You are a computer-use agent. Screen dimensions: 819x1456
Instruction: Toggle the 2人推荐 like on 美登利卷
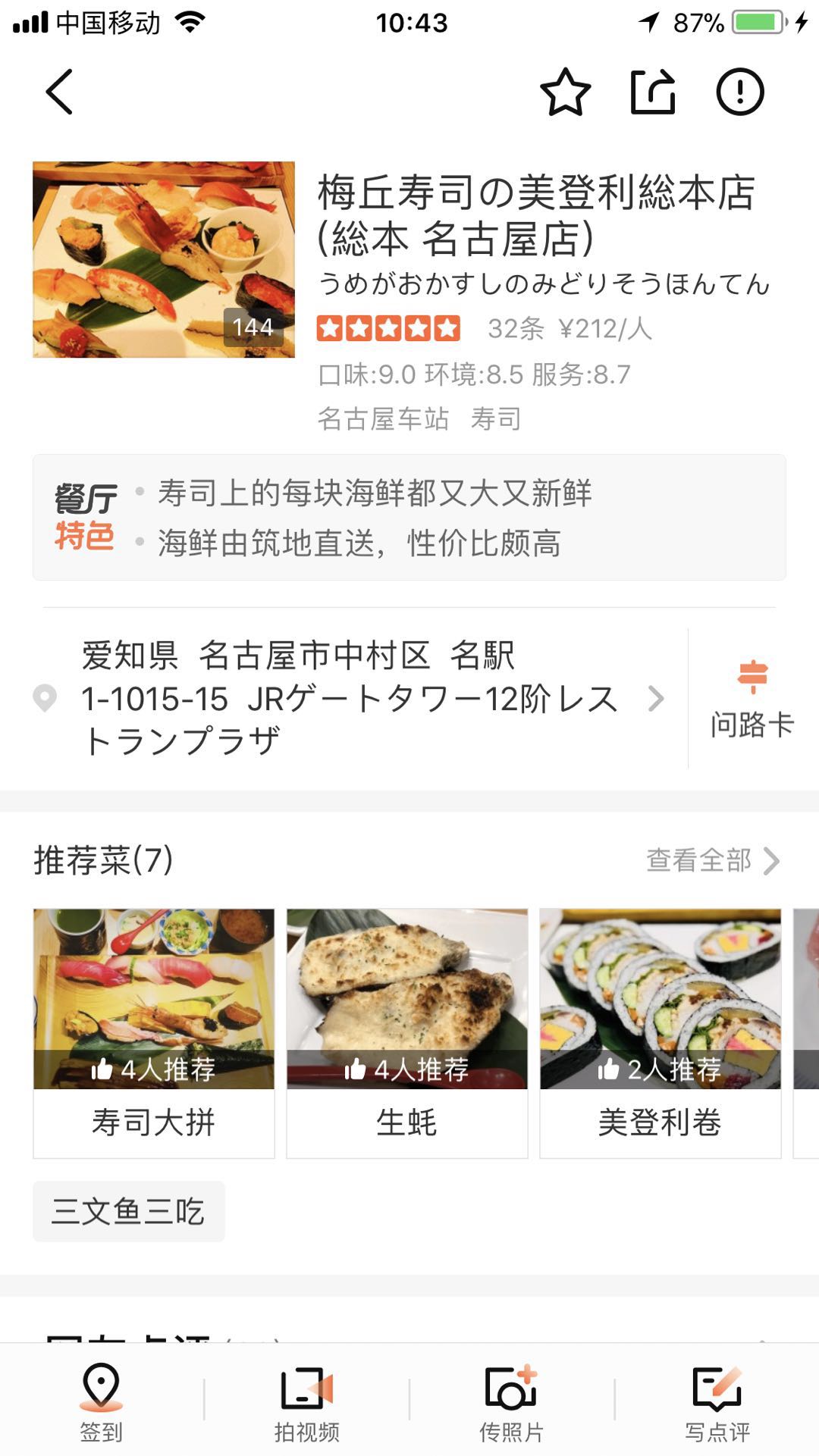[611, 1070]
